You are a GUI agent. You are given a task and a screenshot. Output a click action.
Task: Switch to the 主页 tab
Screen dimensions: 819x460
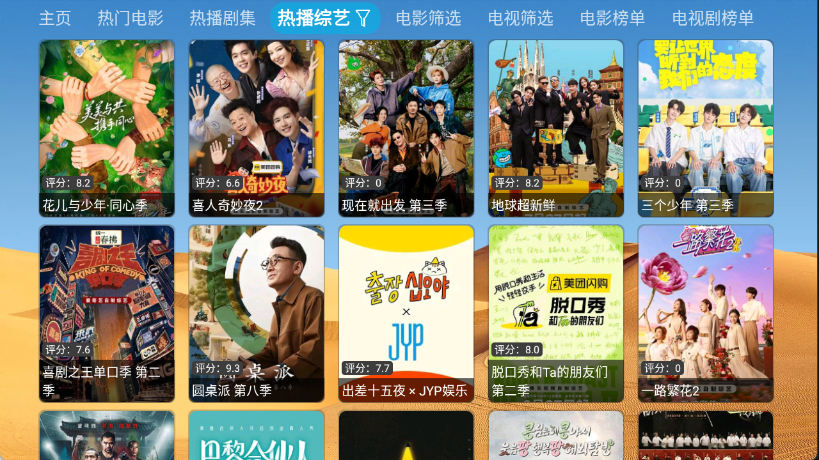click(x=55, y=18)
